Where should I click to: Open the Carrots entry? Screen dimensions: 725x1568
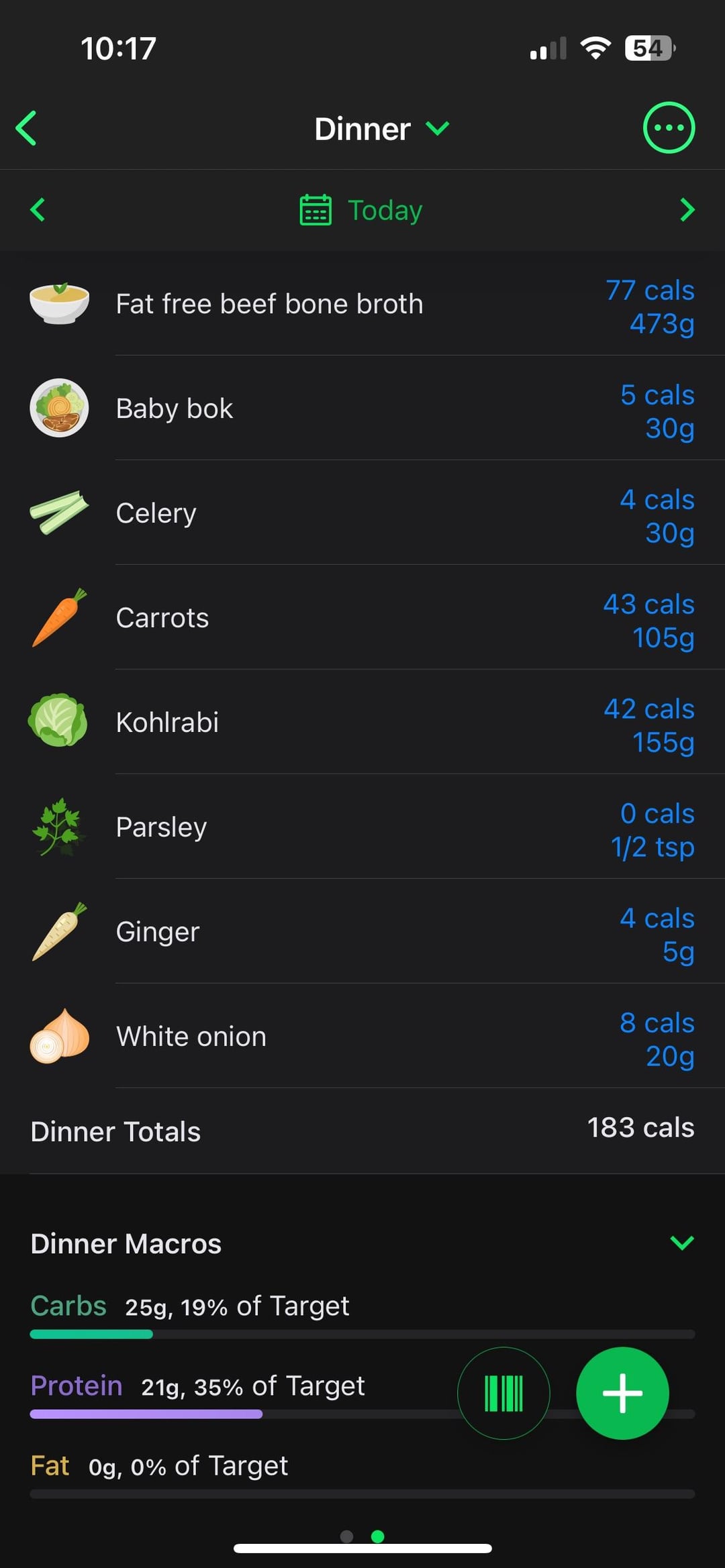(x=362, y=618)
